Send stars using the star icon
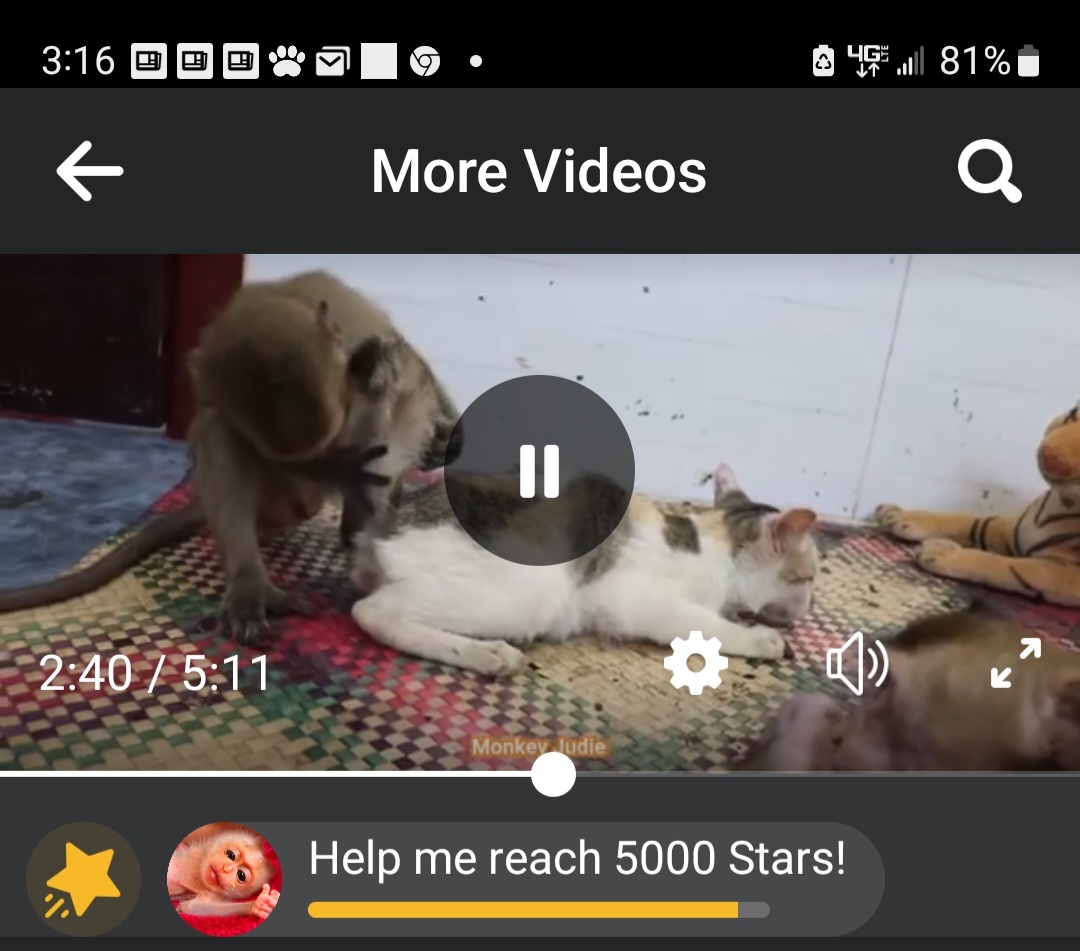Image resolution: width=1080 pixels, height=951 pixels. [x=83, y=880]
